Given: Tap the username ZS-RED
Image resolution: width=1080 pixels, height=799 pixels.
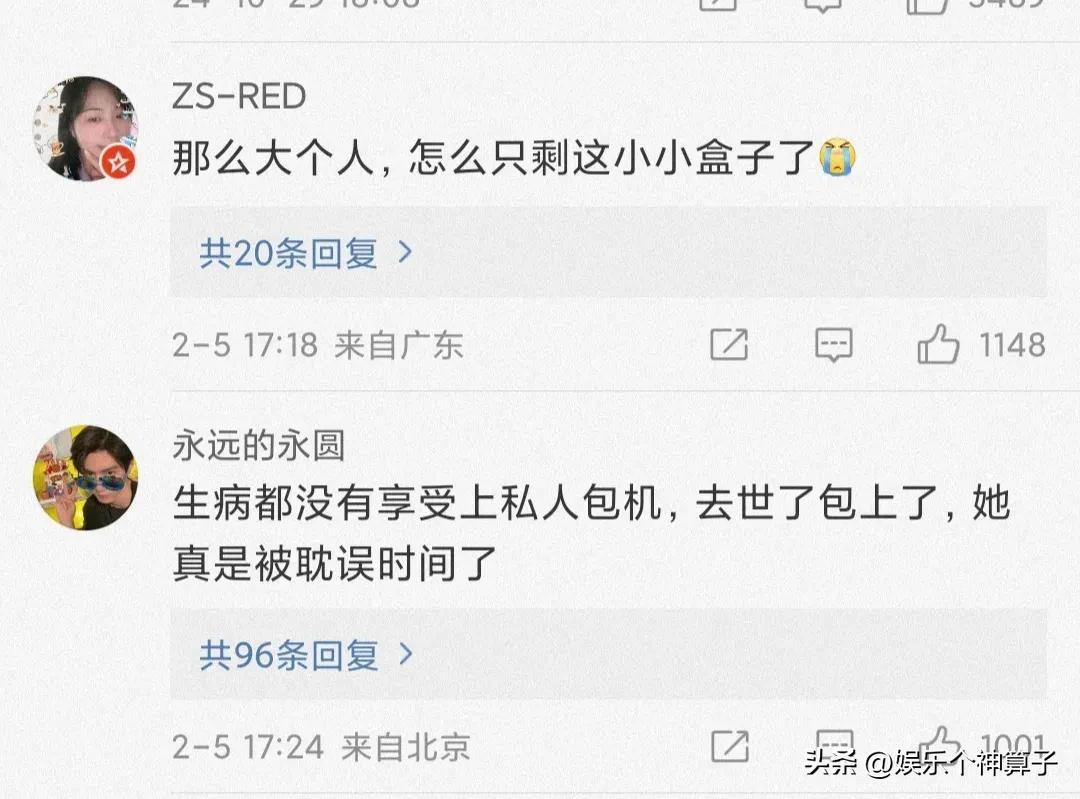Looking at the screenshot, I should [x=239, y=97].
